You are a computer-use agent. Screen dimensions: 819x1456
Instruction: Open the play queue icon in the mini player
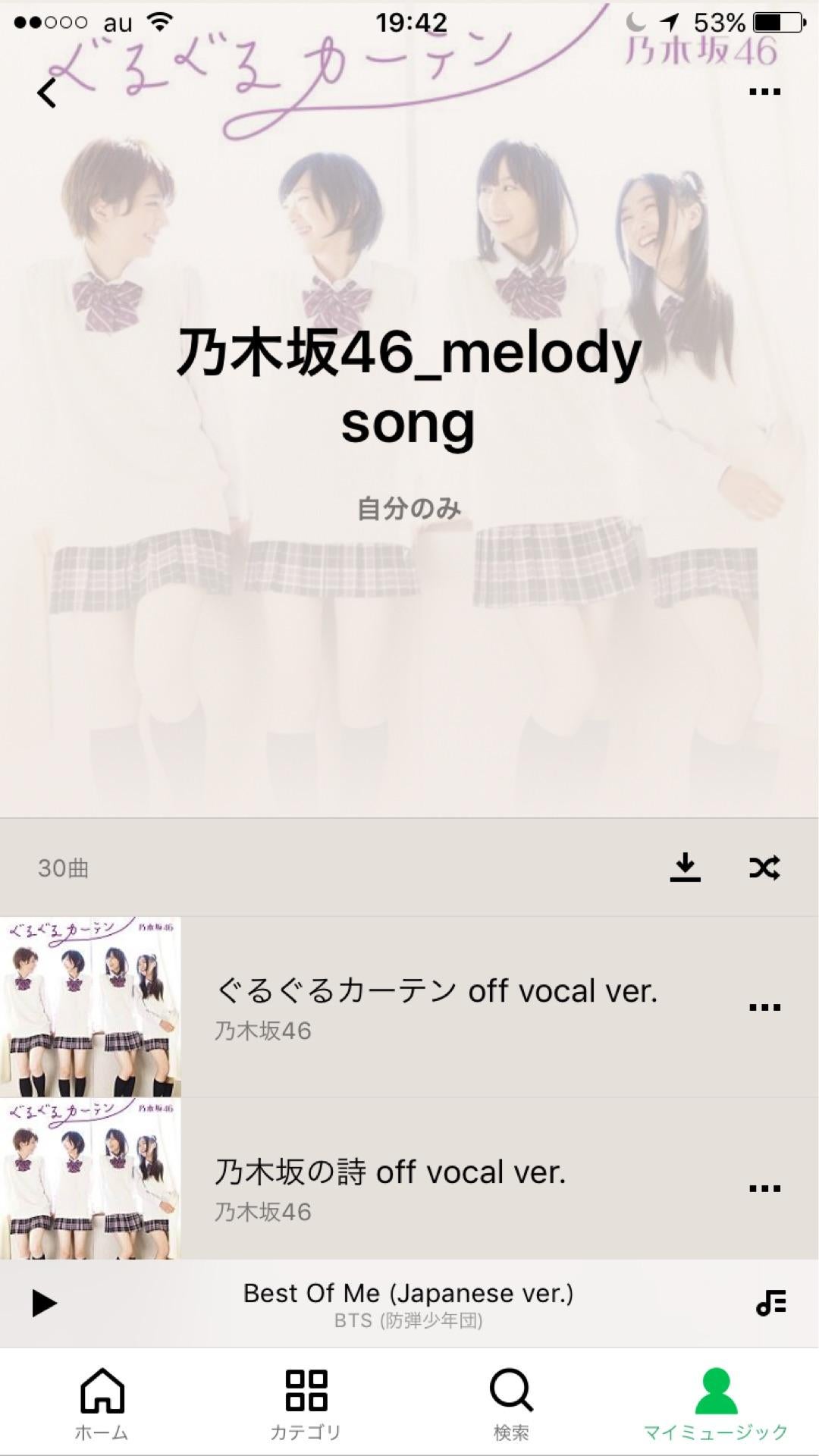pyautogui.click(x=771, y=1304)
